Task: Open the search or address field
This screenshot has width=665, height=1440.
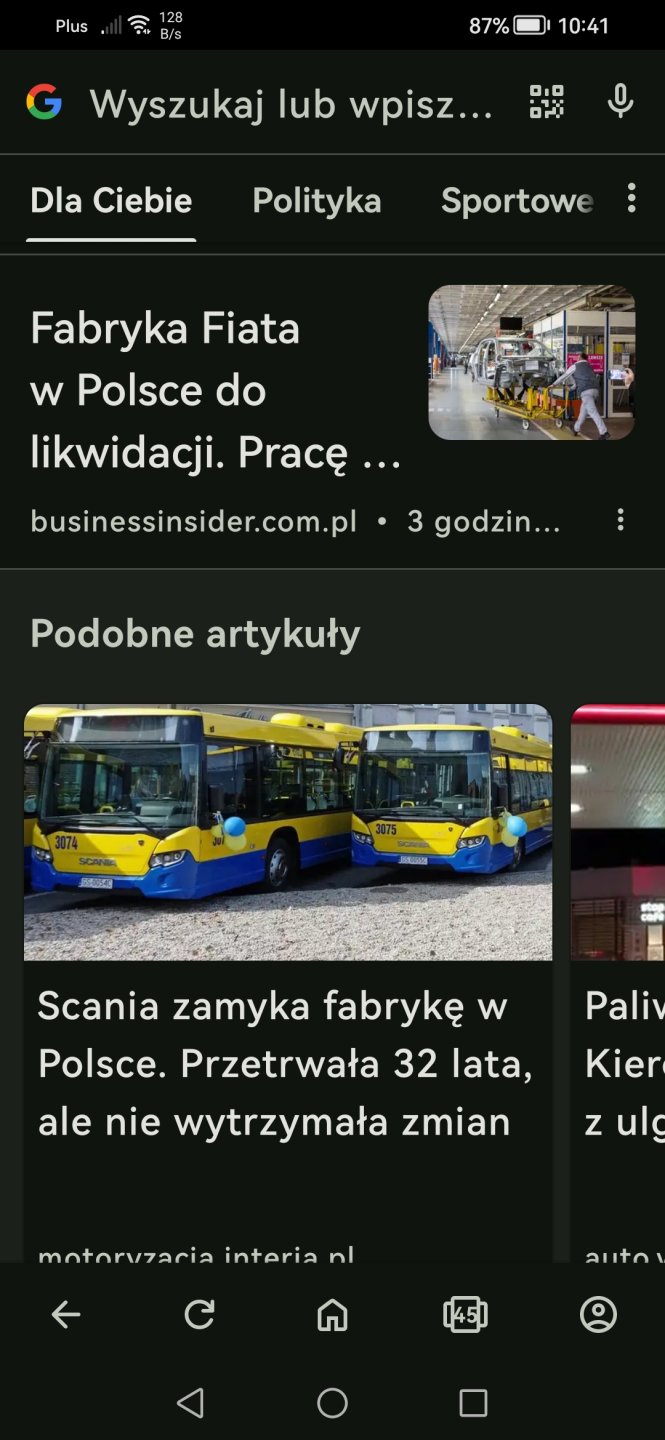Action: (x=290, y=104)
